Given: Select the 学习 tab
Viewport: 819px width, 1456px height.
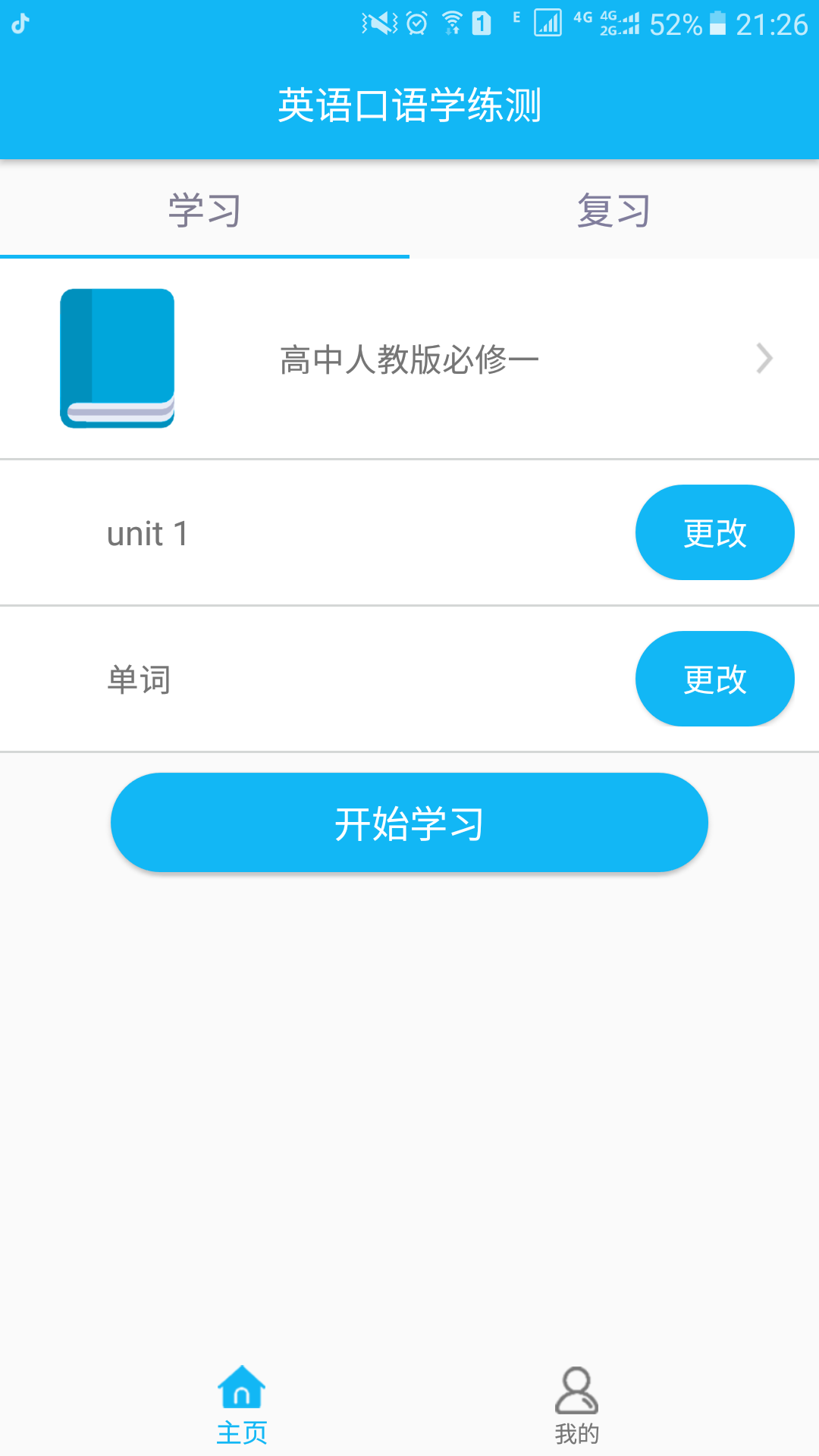Looking at the screenshot, I should point(204,210).
